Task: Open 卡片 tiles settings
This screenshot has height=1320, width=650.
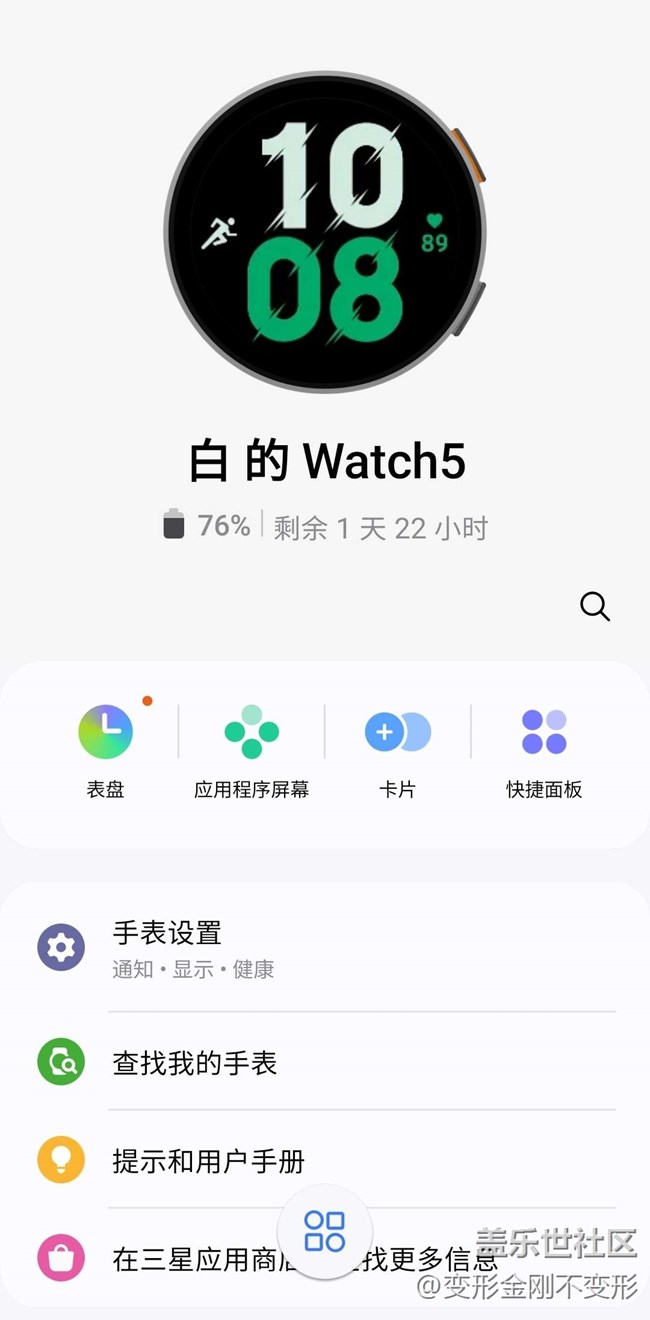Action: coord(397,750)
